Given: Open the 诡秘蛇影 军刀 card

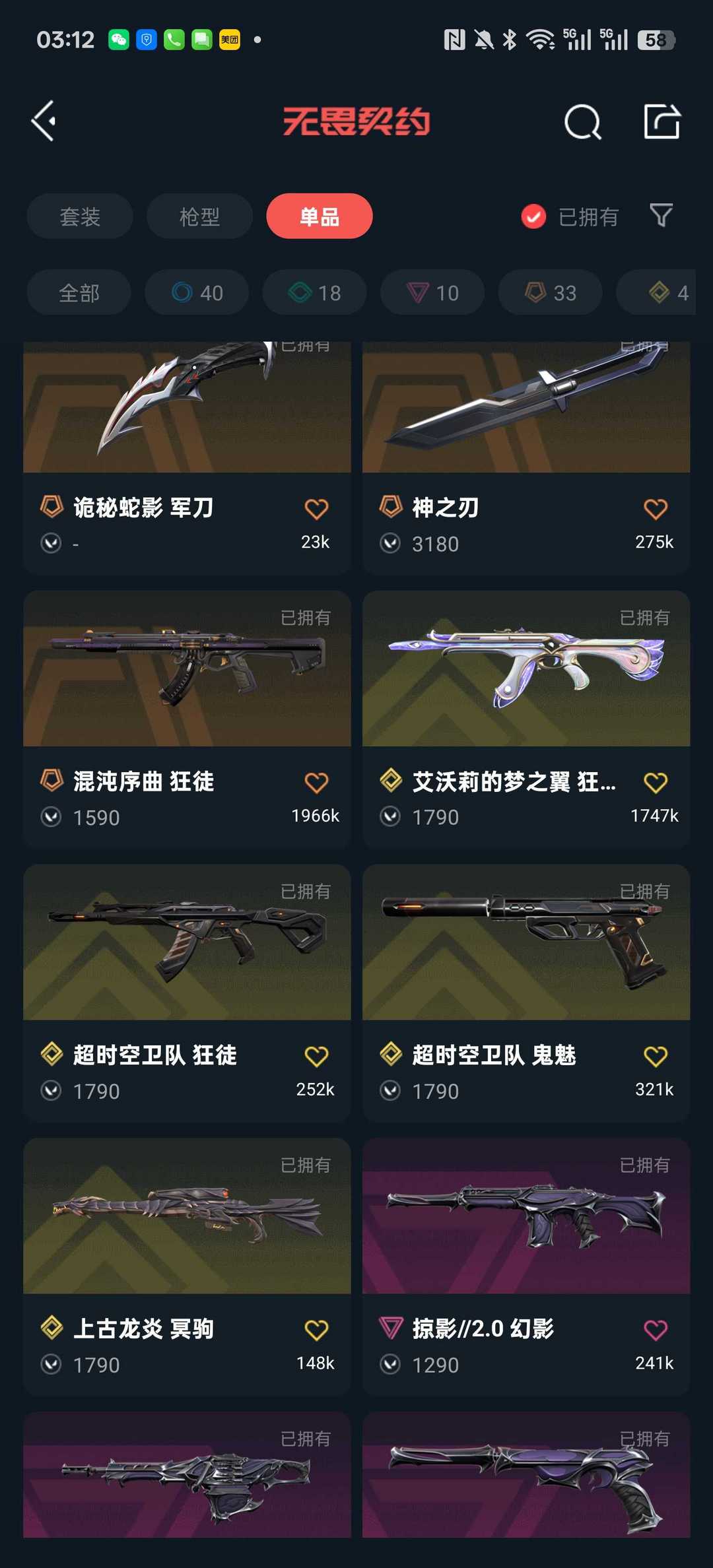Looking at the screenshot, I should pos(187,458).
